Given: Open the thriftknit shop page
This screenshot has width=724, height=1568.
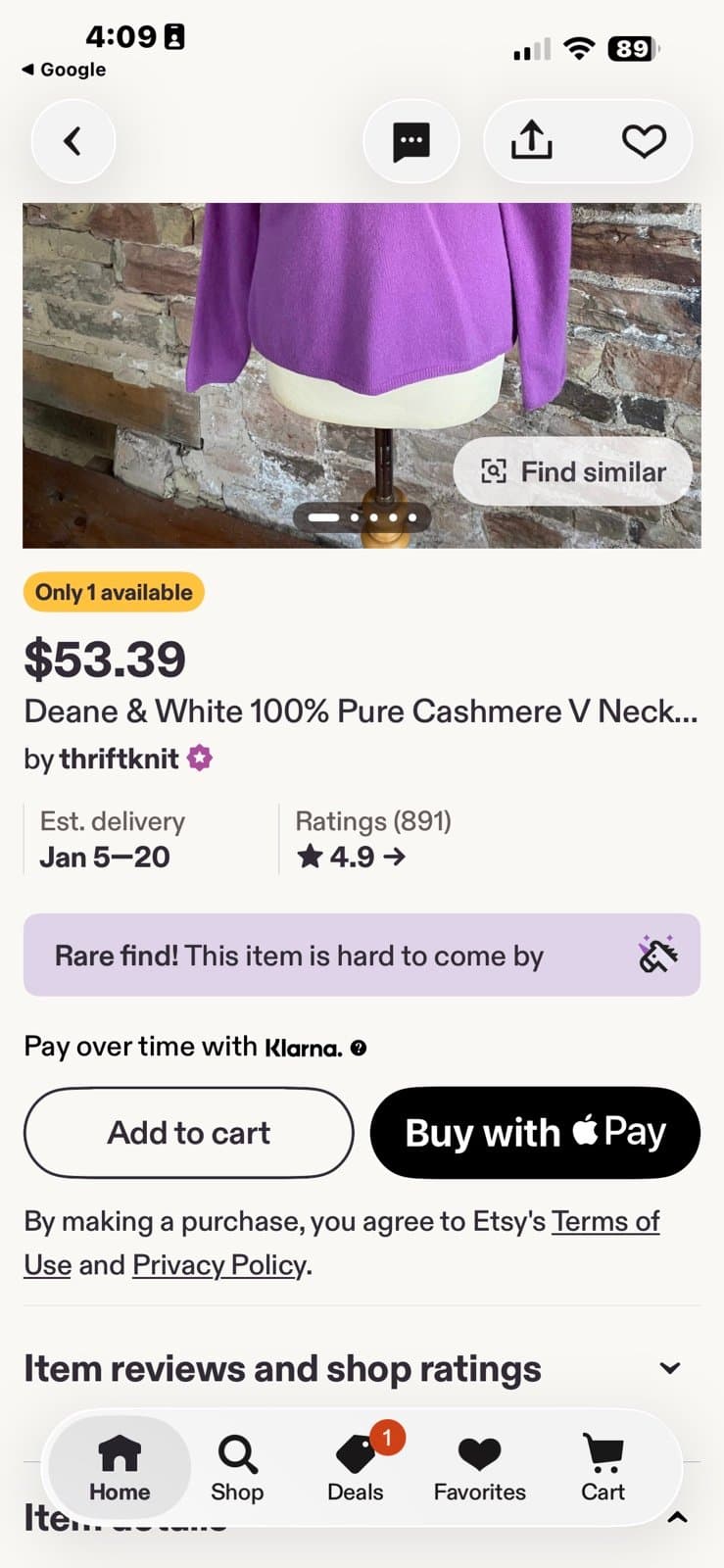Looking at the screenshot, I should (120, 759).
